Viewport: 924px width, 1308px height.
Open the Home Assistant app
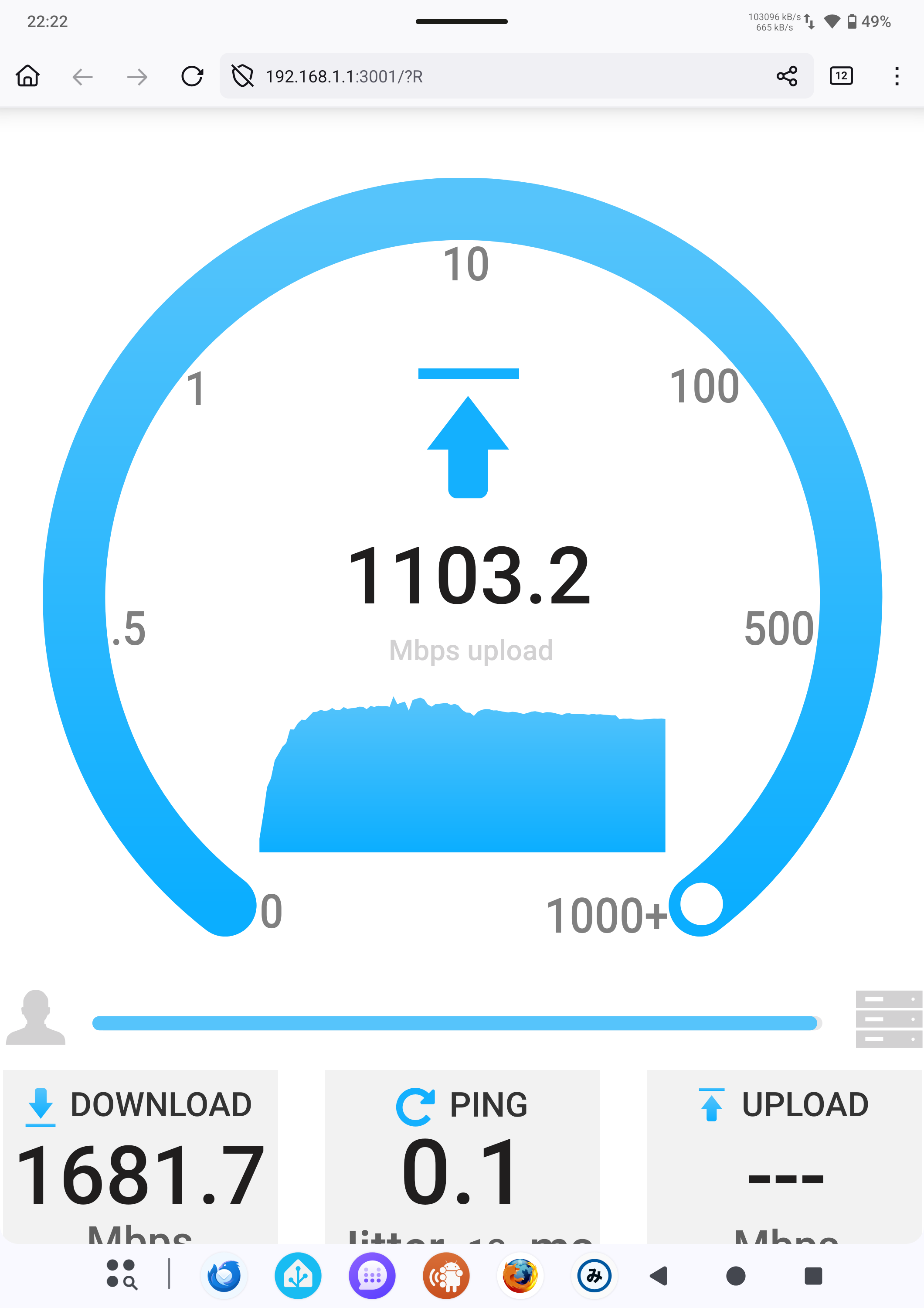[298, 1276]
